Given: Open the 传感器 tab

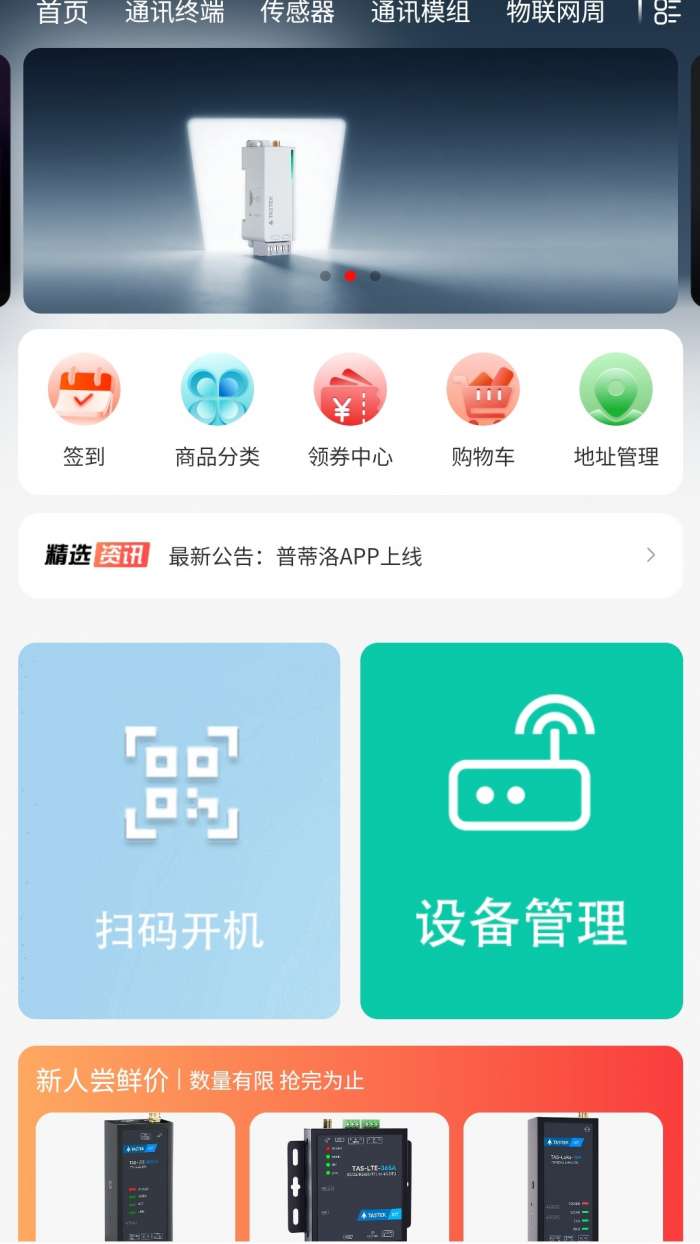Looking at the screenshot, I should [297, 12].
